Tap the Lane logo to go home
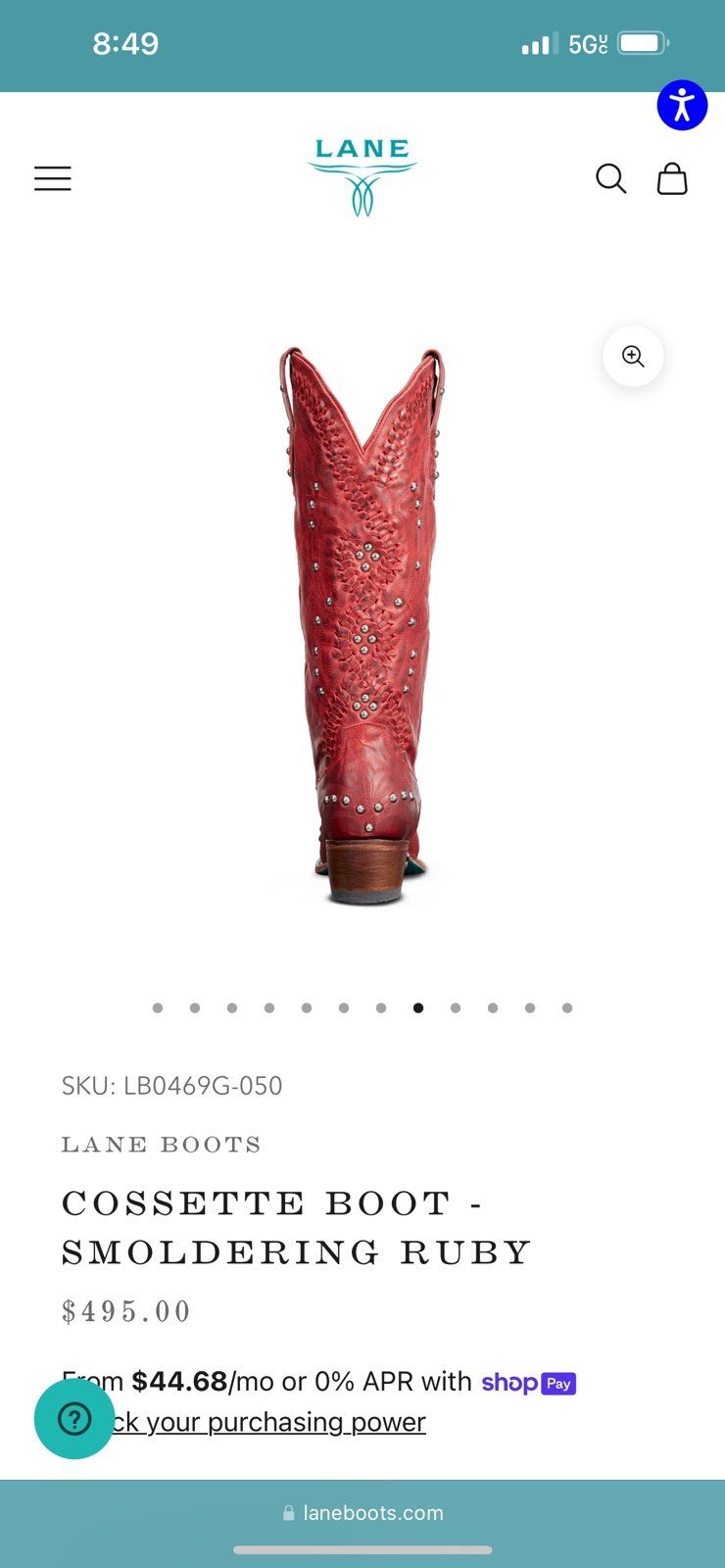This screenshot has width=725, height=1568. click(x=362, y=177)
